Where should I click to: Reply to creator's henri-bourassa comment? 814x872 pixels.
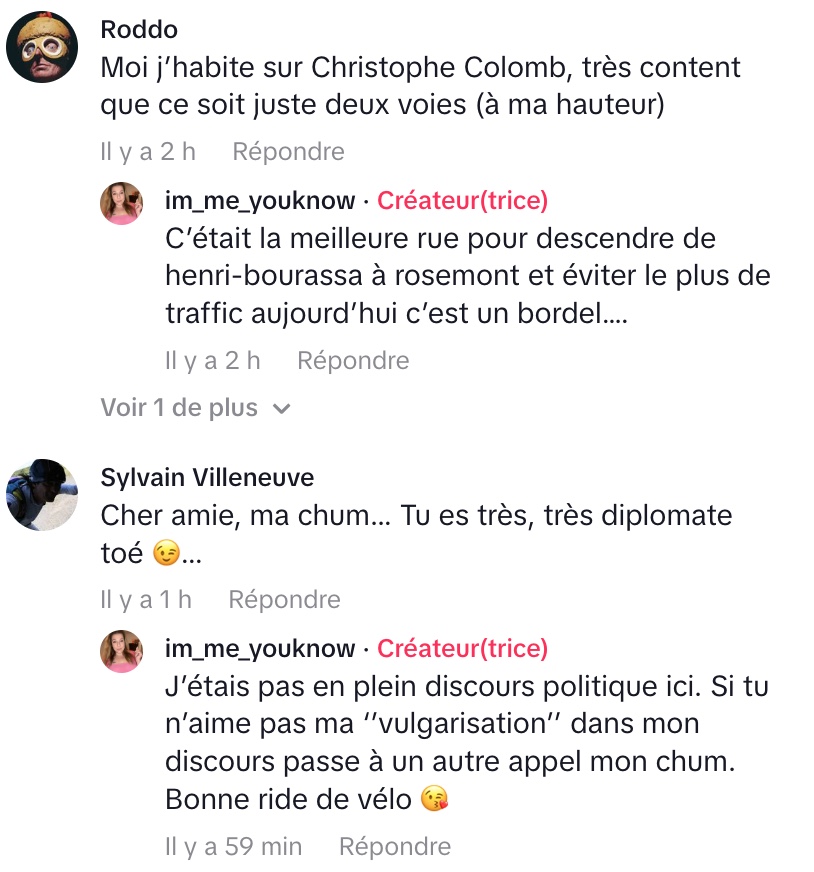click(x=353, y=360)
